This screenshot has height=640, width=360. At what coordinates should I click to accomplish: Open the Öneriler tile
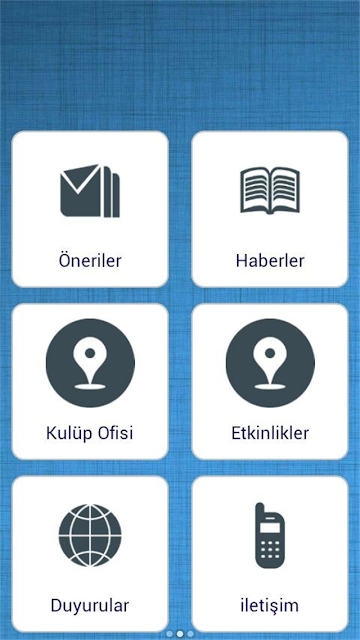click(90, 209)
